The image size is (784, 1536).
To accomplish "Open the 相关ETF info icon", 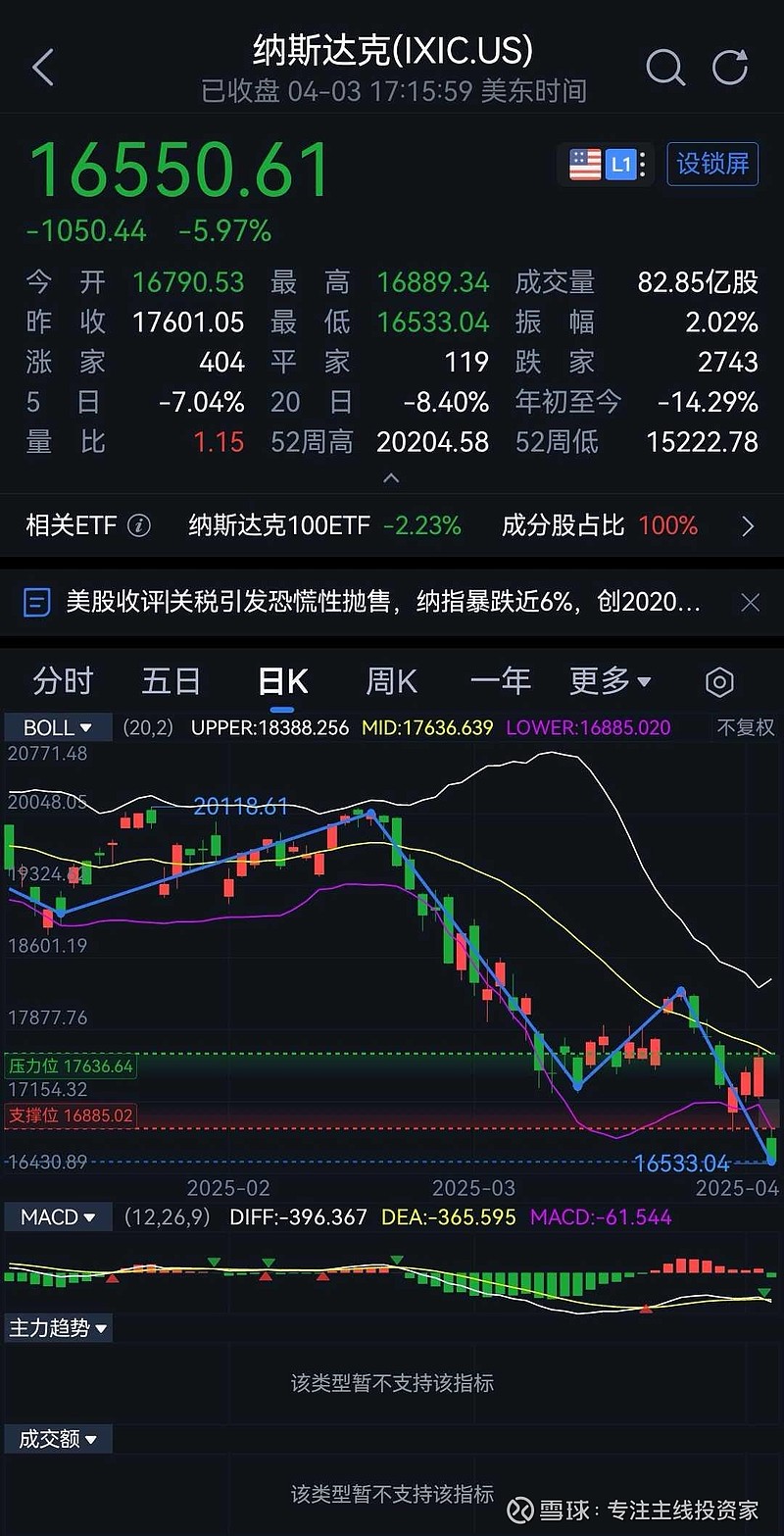I will tap(139, 526).
